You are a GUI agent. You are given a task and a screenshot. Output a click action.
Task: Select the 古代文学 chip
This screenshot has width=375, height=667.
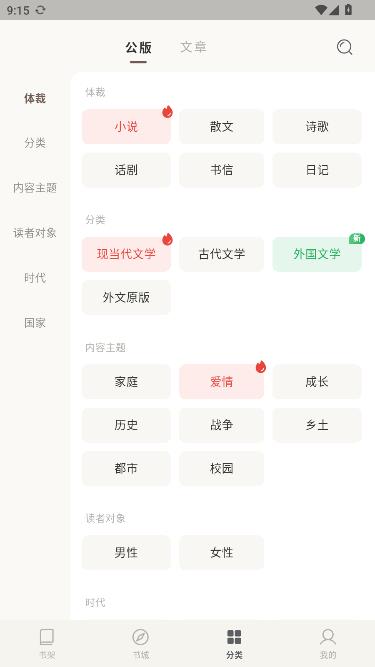(222, 254)
